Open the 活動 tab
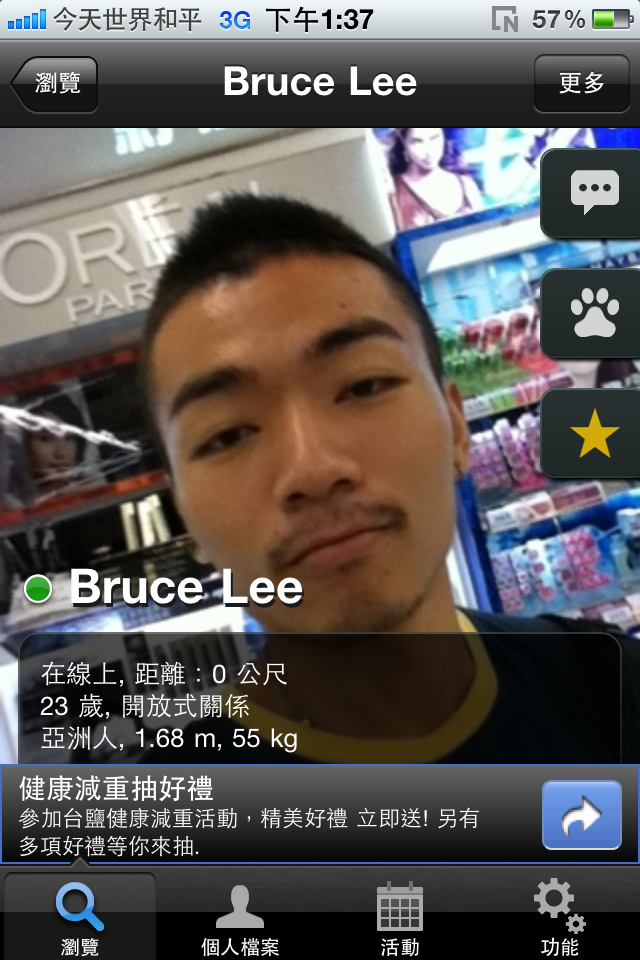 [x=400, y=917]
